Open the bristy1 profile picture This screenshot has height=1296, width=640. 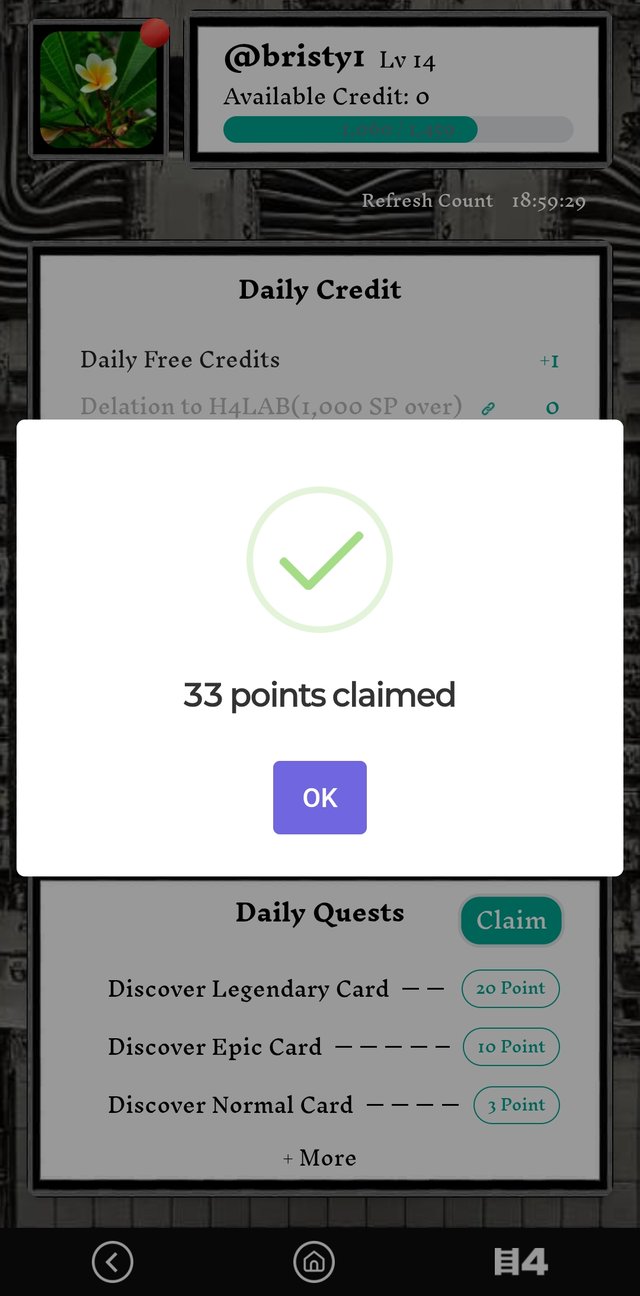coord(98,90)
